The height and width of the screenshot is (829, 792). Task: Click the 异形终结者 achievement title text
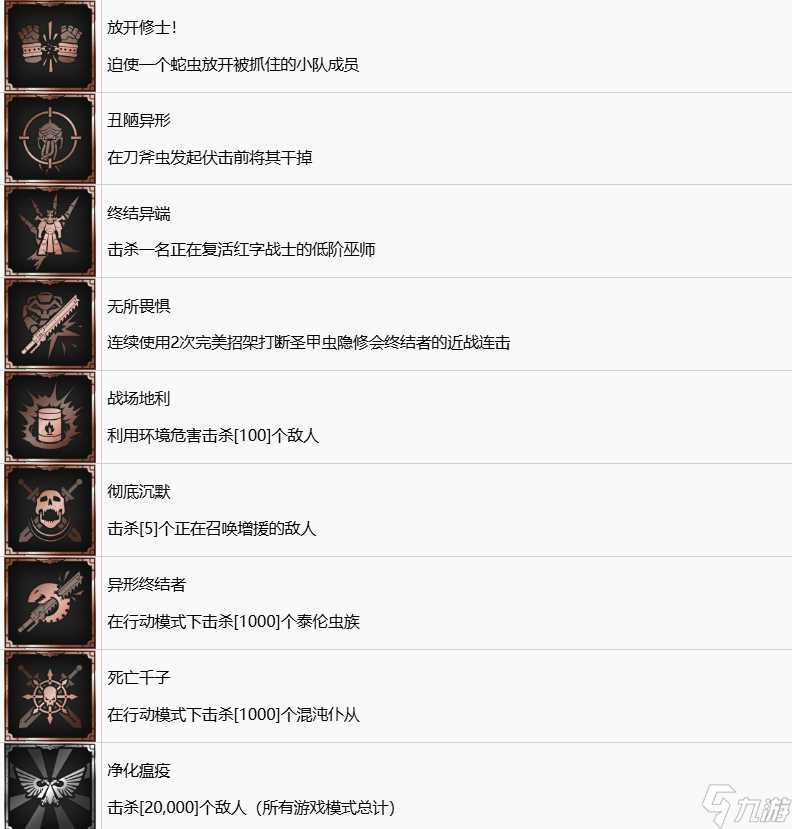point(140,586)
